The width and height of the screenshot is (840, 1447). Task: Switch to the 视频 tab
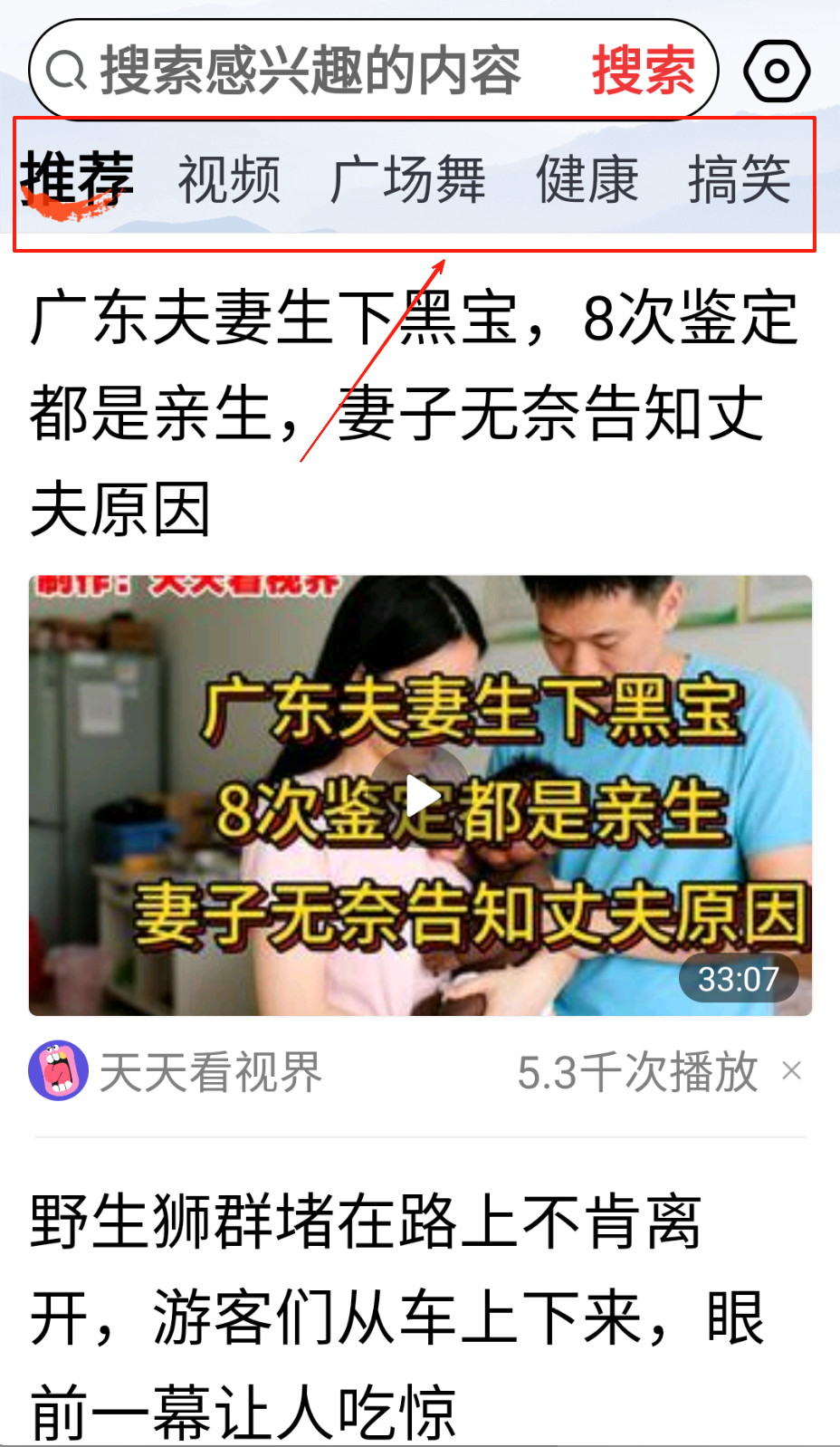tap(229, 179)
